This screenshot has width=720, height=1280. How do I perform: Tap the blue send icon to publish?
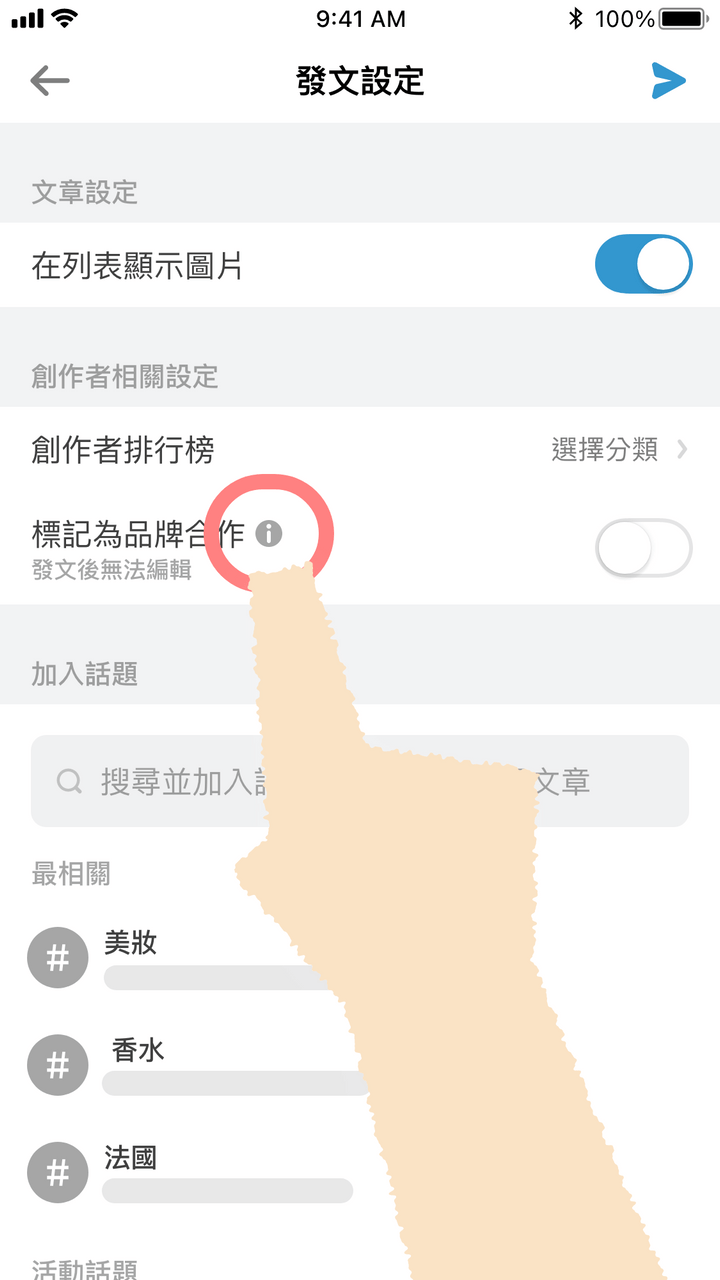pos(668,80)
